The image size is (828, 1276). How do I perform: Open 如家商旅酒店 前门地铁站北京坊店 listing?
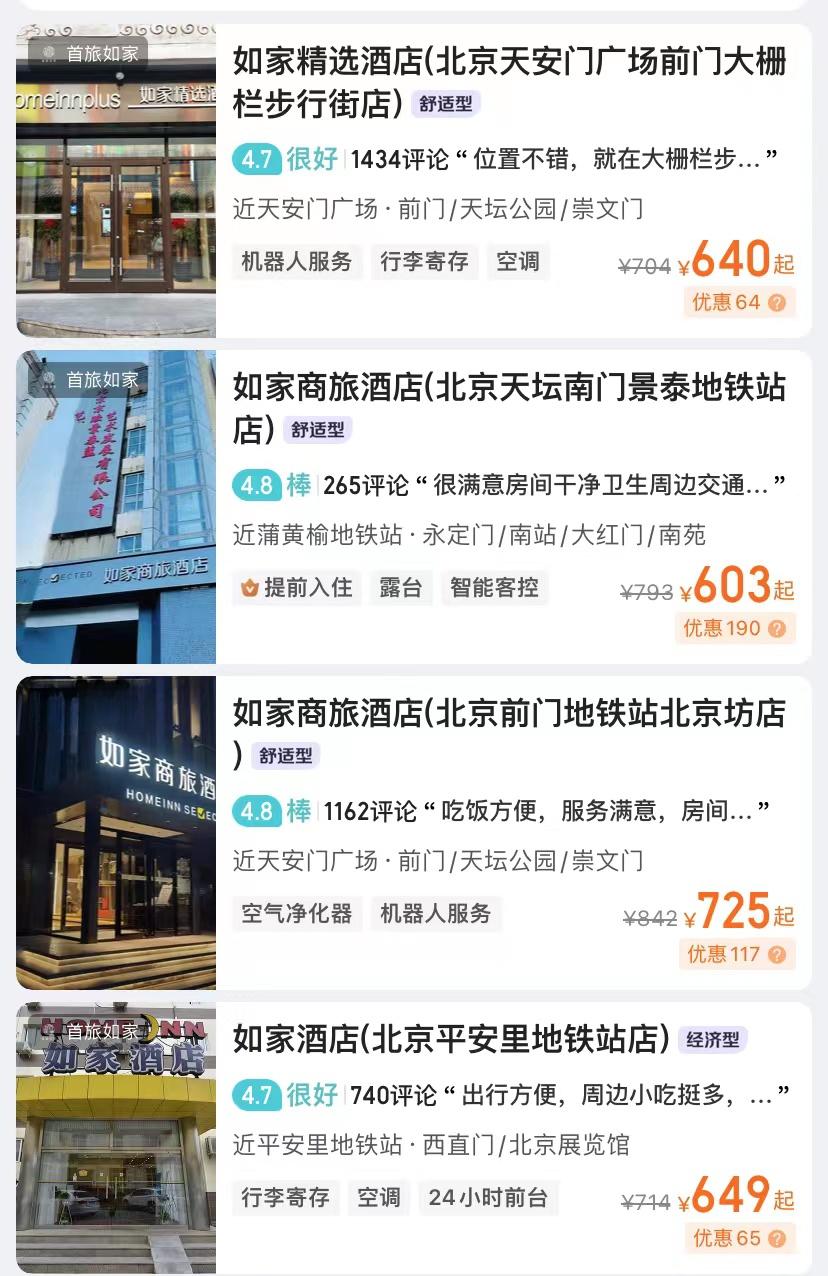(510, 732)
